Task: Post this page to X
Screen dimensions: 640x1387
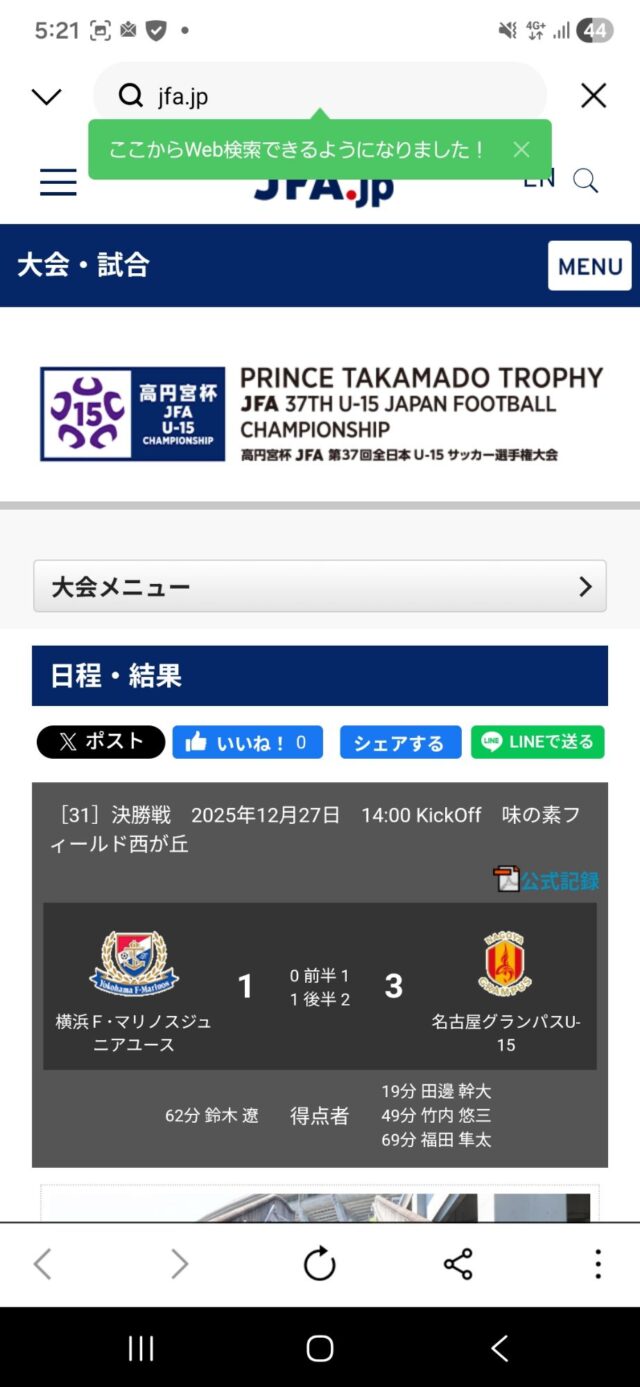Action: [x=100, y=742]
